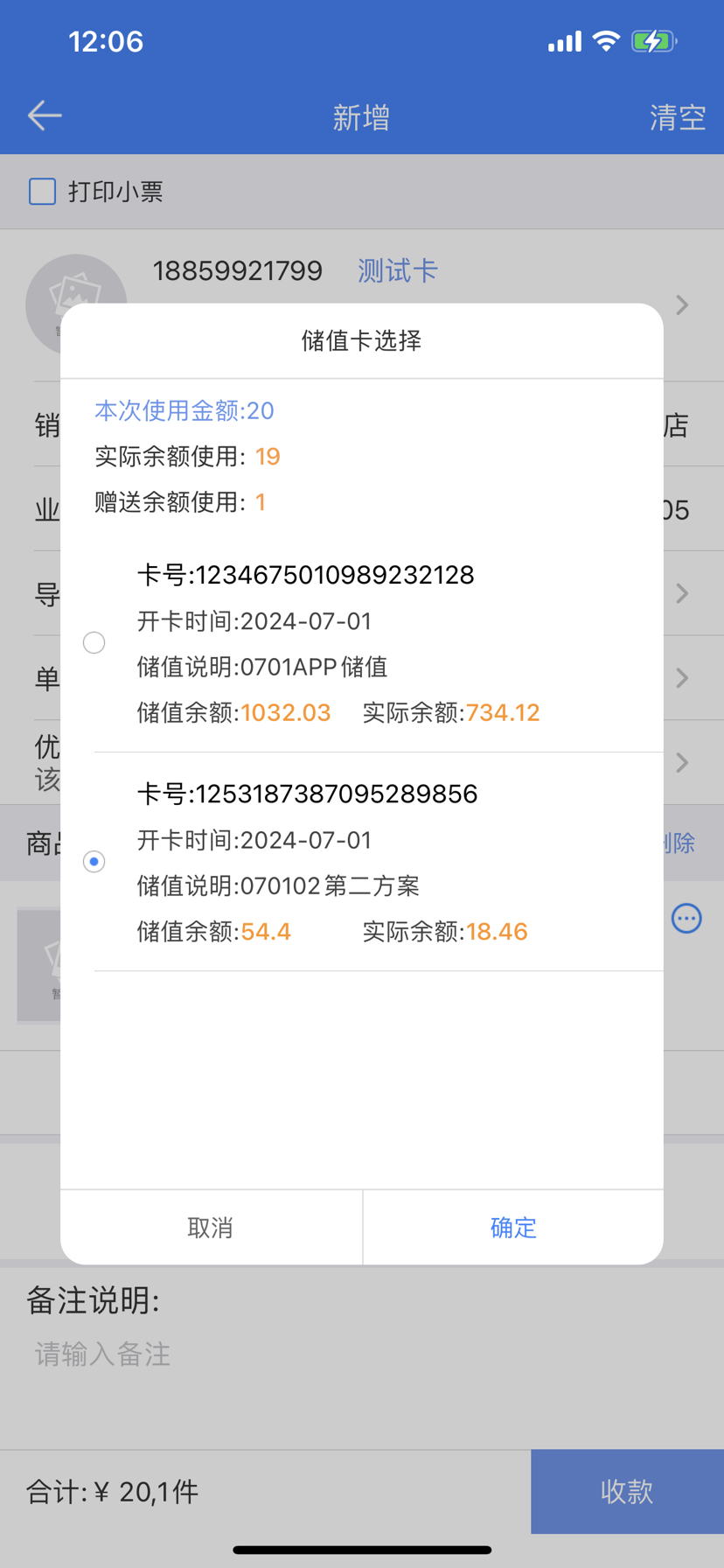Screen dimensions: 724x1568
Task: Toggle the 打印小票 checkbox
Action: [x=43, y=192]
